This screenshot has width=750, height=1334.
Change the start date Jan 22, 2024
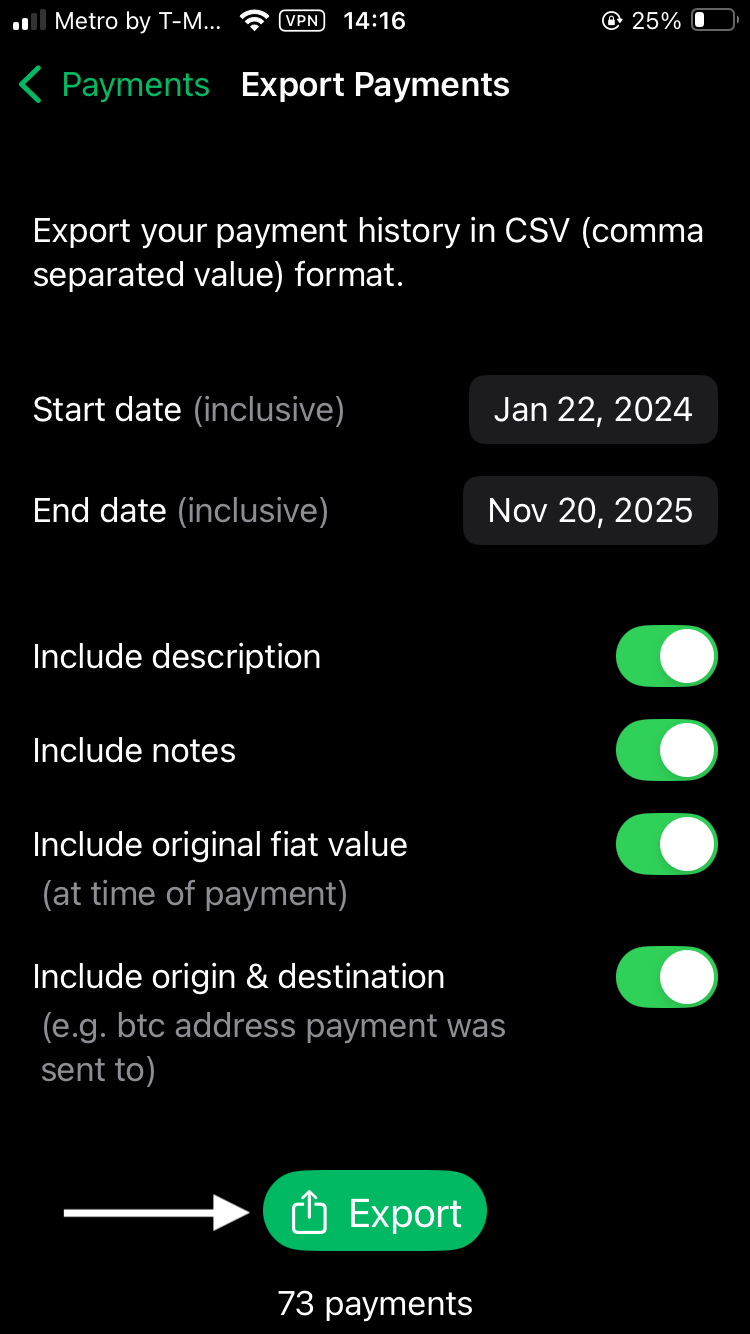pos(593,410)
